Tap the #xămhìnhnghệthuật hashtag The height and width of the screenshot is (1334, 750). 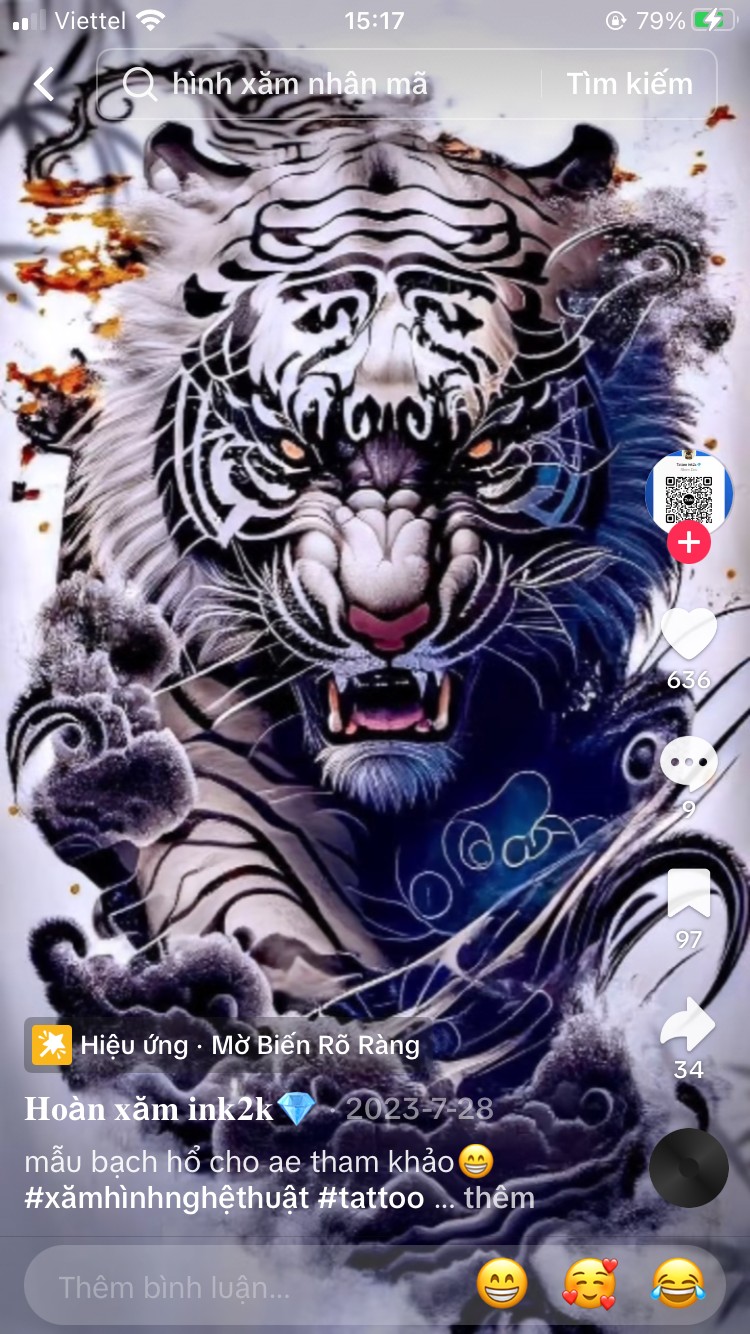pyautogui.click(x=167, y=1197)
